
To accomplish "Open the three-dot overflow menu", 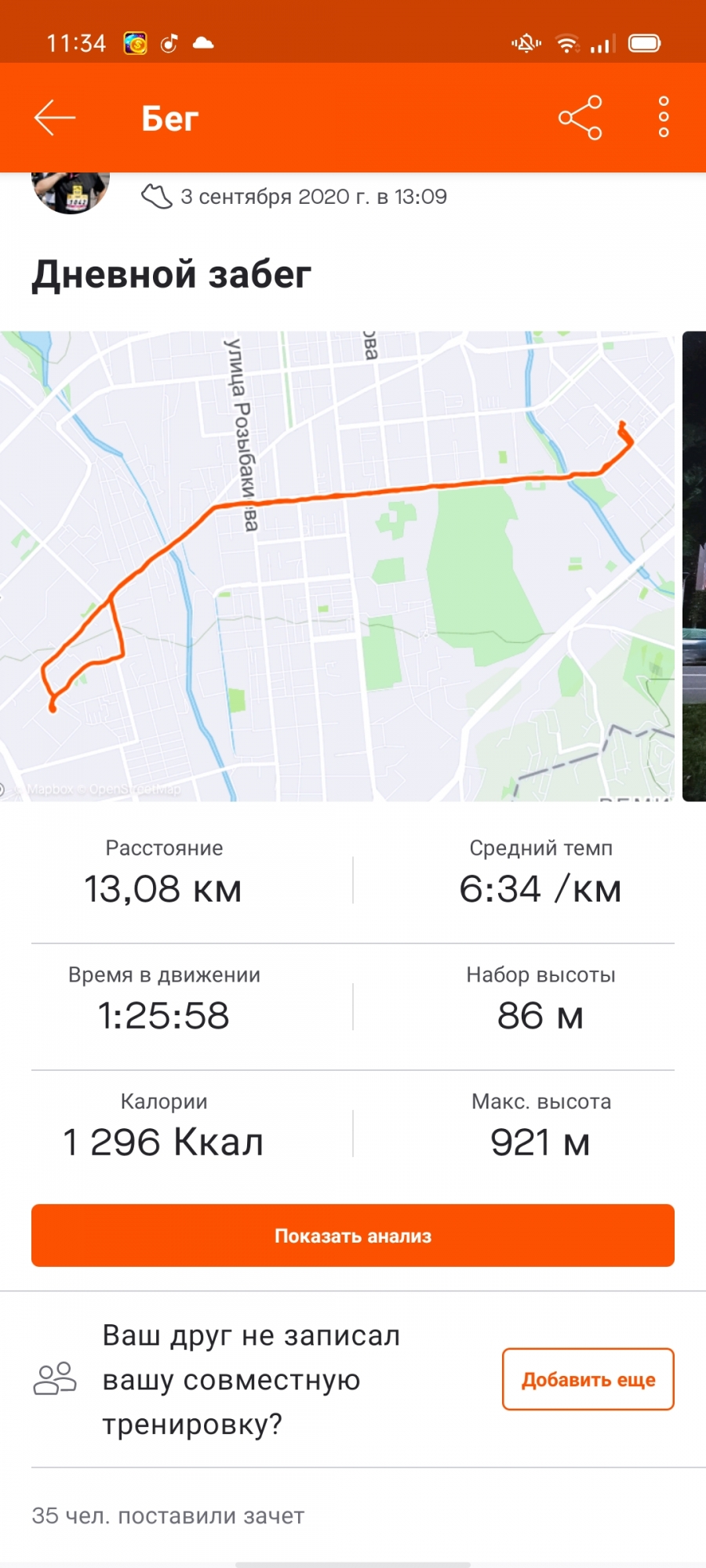I will (664, 118).
